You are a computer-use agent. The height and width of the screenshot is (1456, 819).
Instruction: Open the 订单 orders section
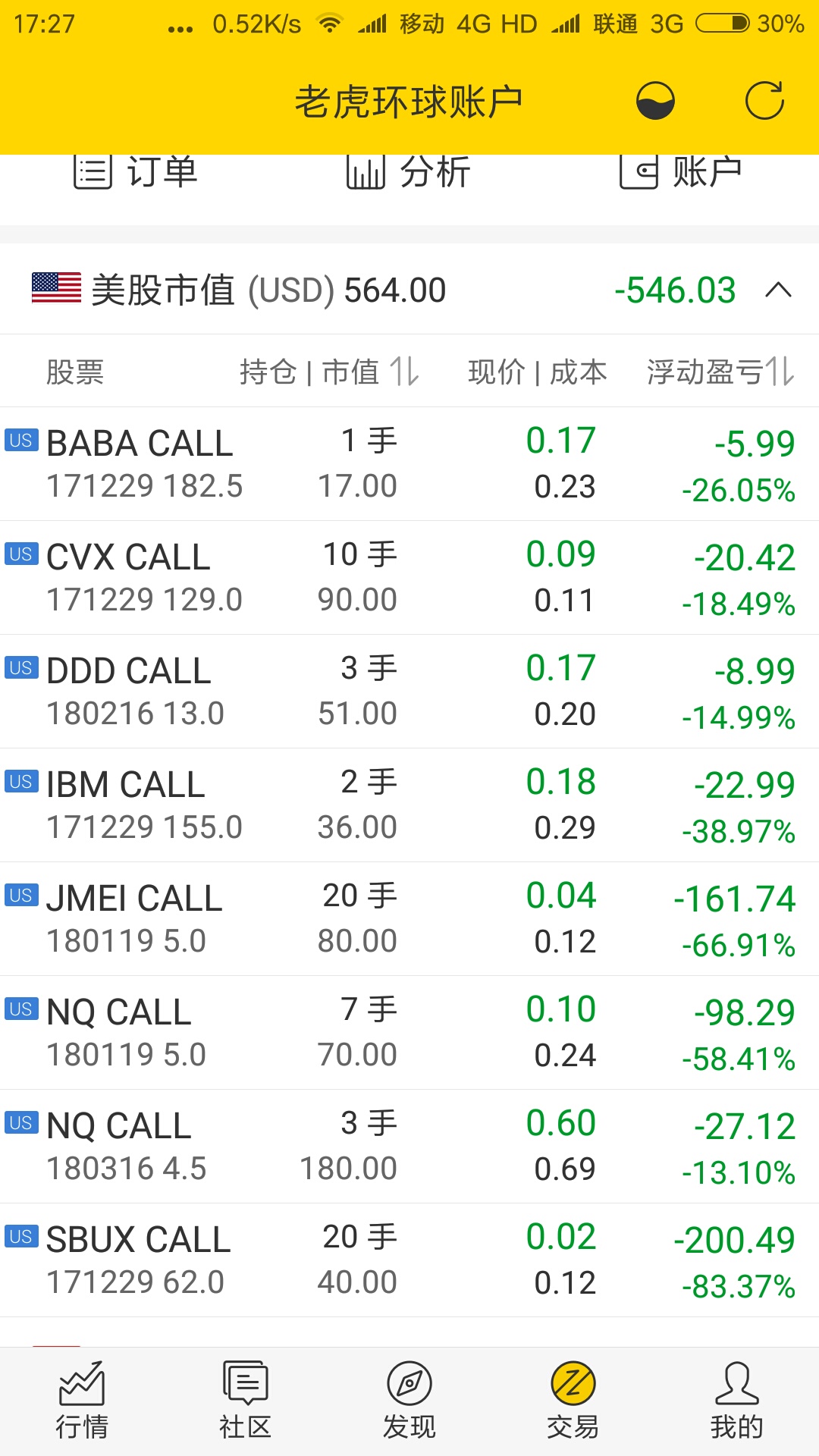click(x=136, y=171)
